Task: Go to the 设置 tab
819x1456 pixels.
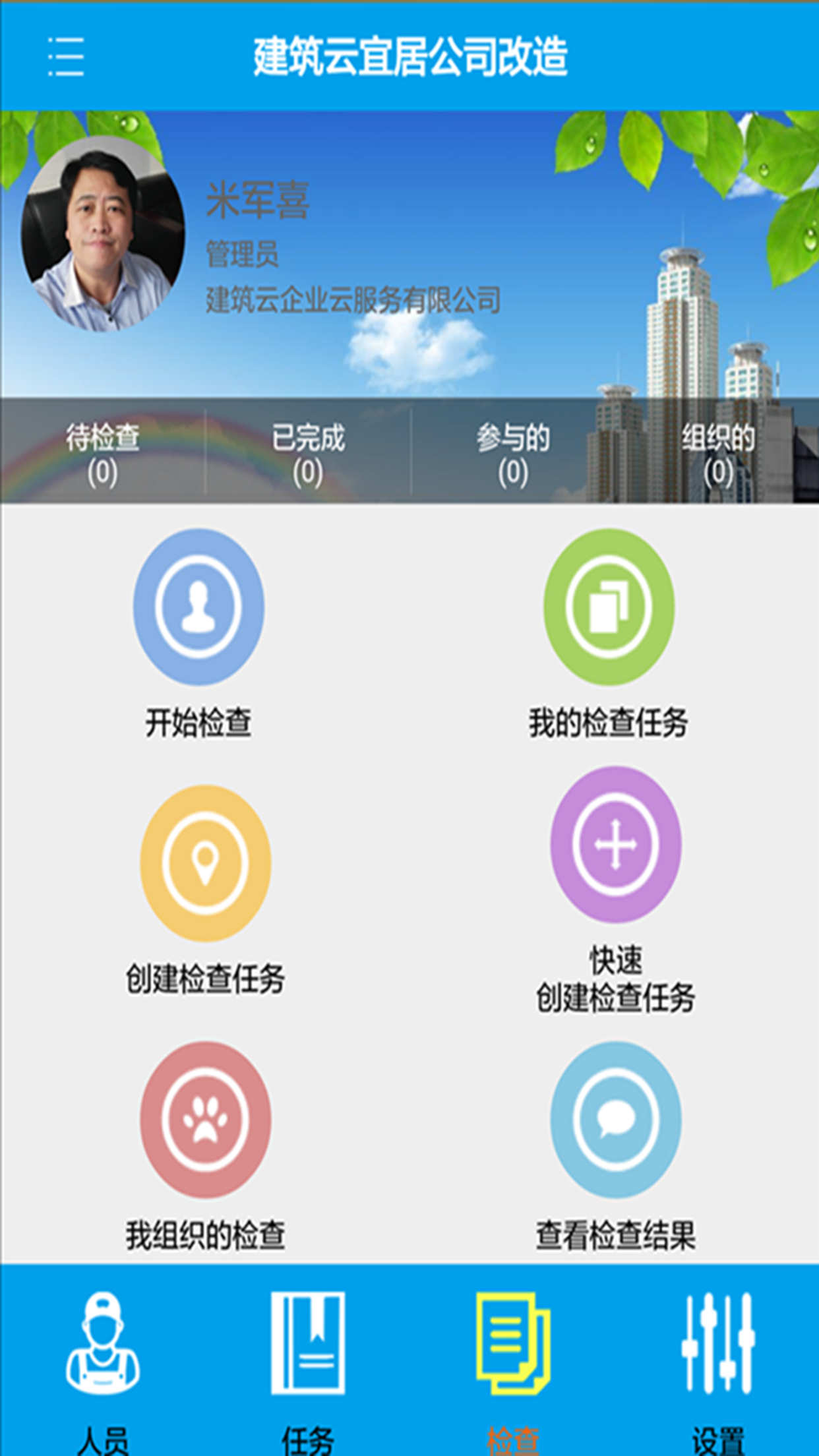Action: [x=718, y=1365]
